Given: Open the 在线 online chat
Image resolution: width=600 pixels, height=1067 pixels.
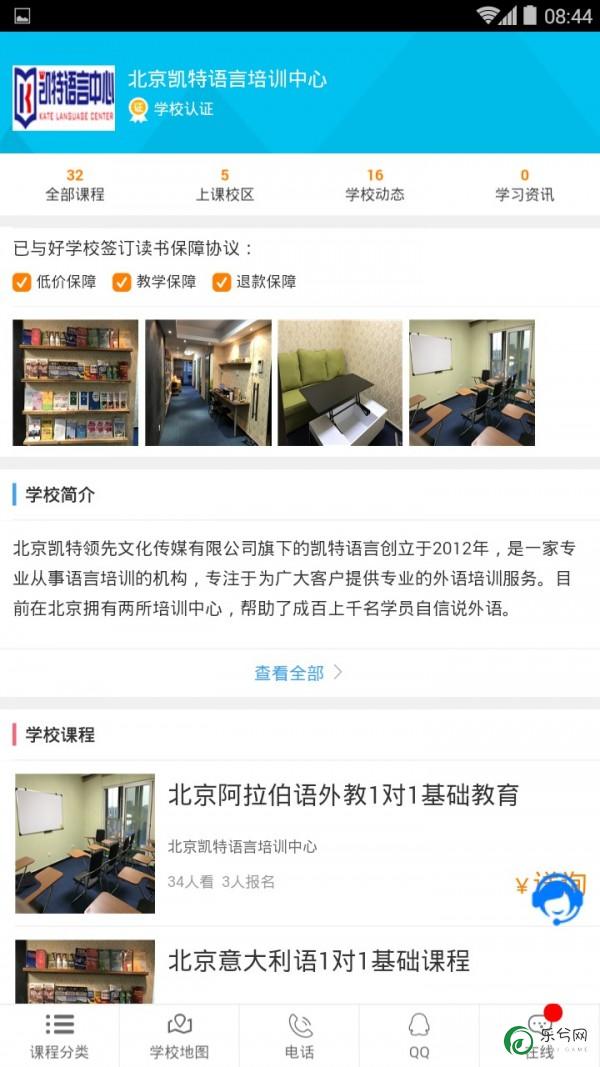Looking at the screenshot, I should click(539, 1036).
